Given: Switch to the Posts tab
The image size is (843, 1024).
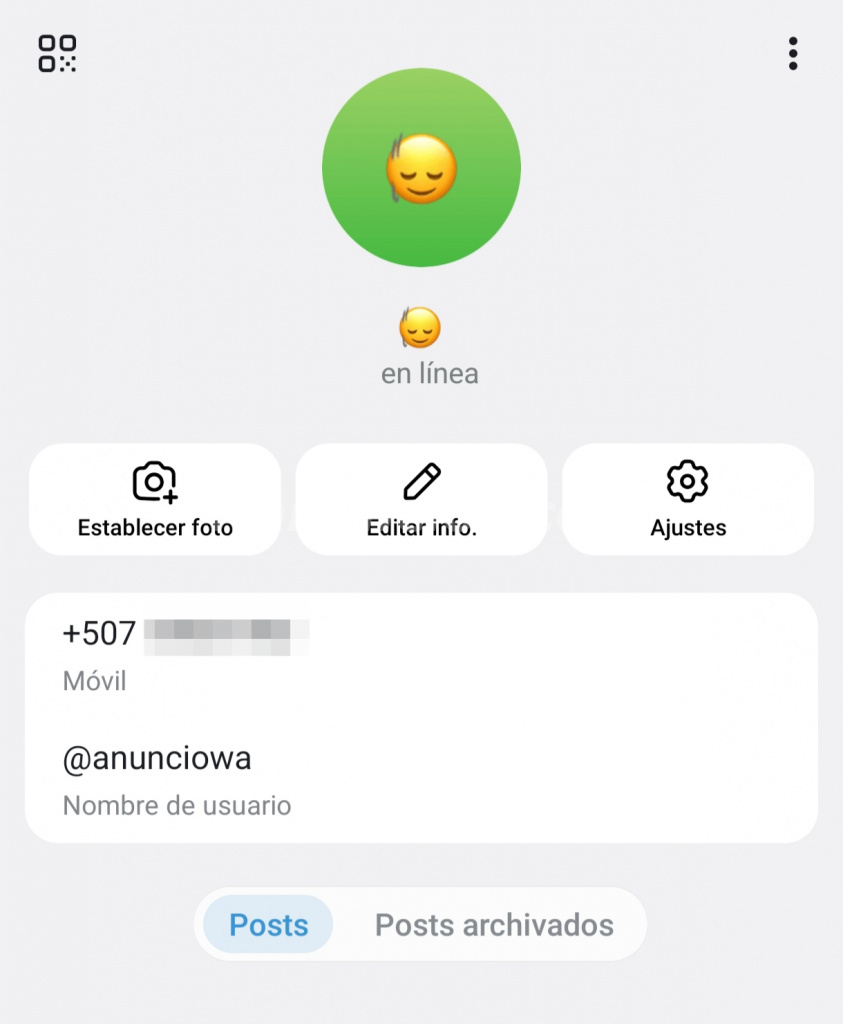Looking at the screenshot, I should (268, 924).
